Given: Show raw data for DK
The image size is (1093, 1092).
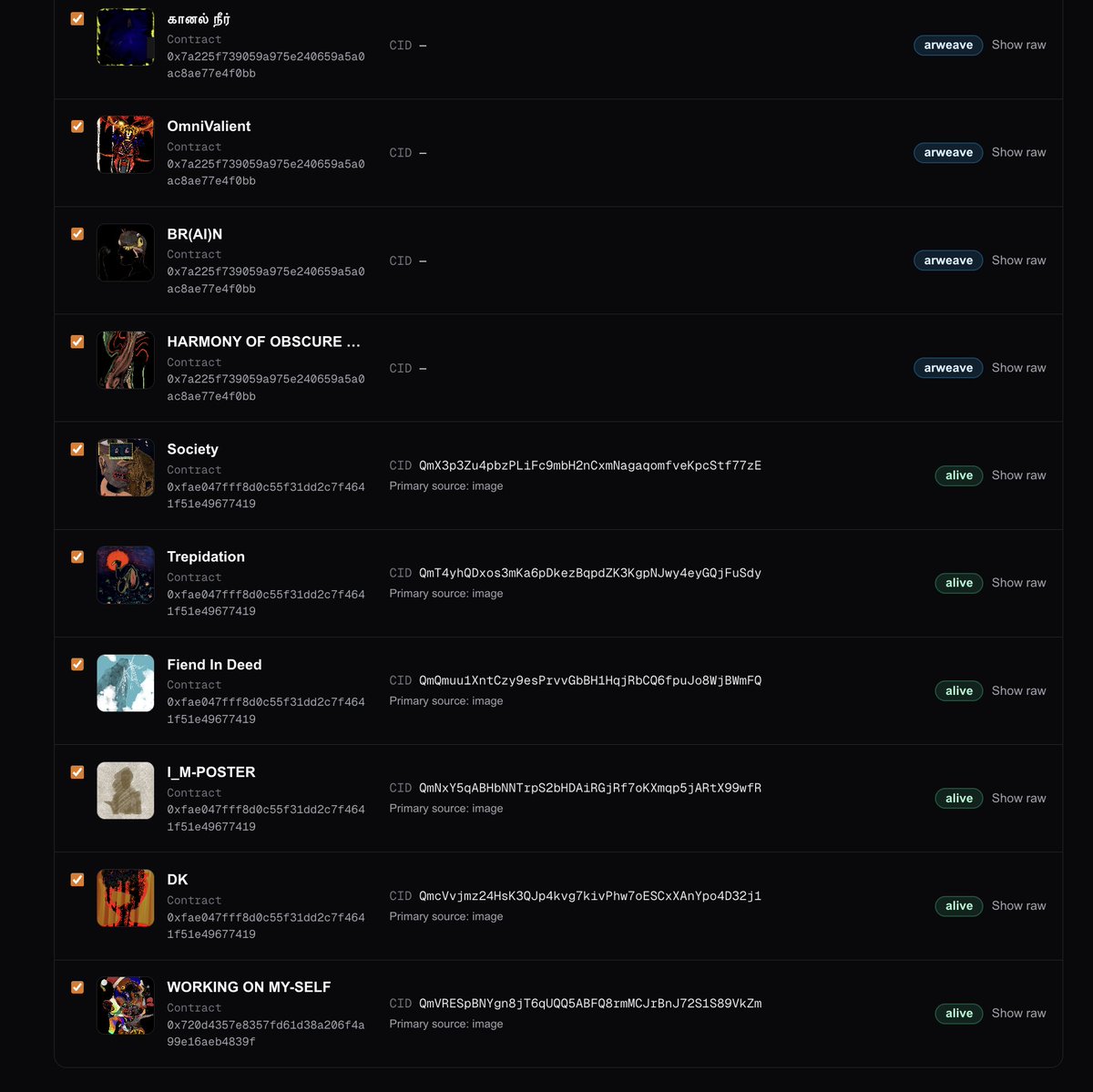Looking at the screenshot, I should [1018, 905].
